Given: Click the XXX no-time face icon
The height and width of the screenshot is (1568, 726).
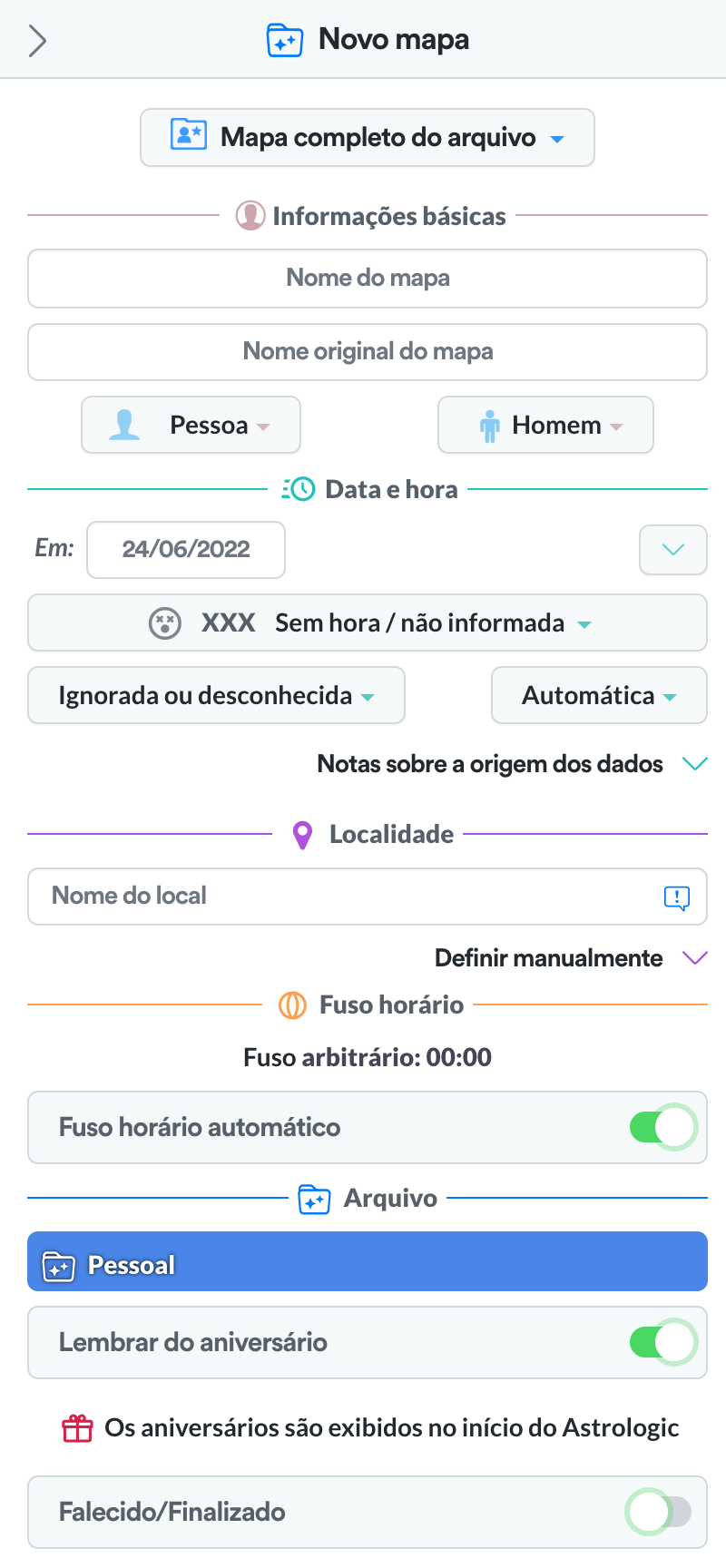Looking at the screenshot, I should [x=164, y=622].
